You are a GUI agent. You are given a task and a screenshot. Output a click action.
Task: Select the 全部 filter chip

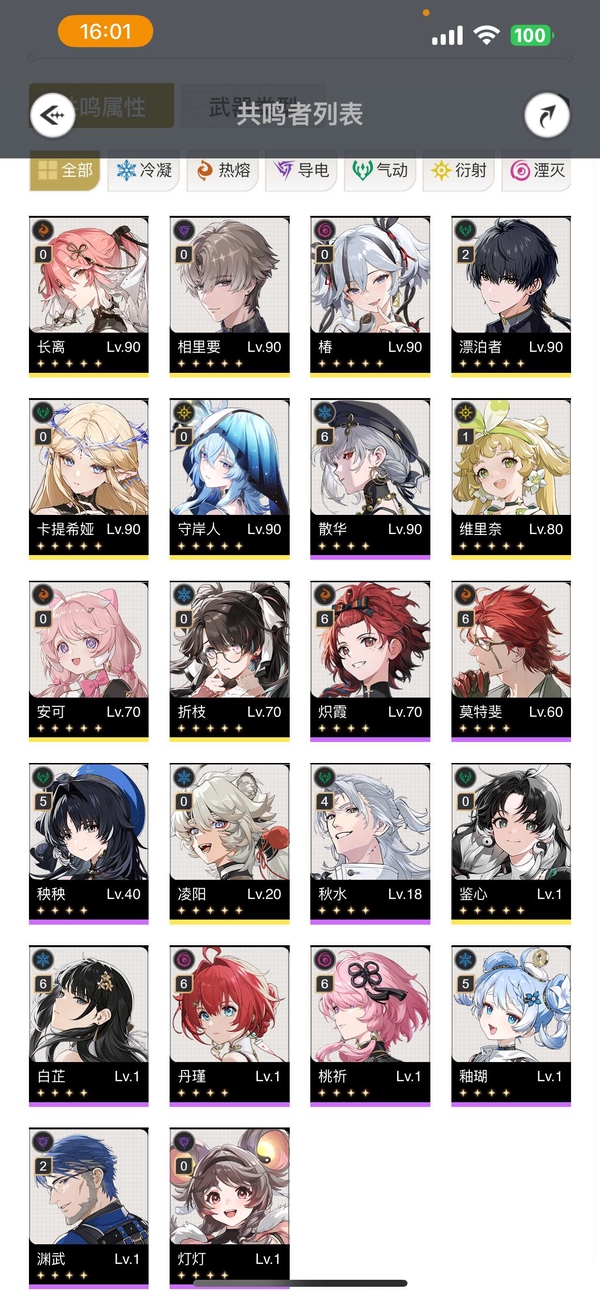(64, 170)
